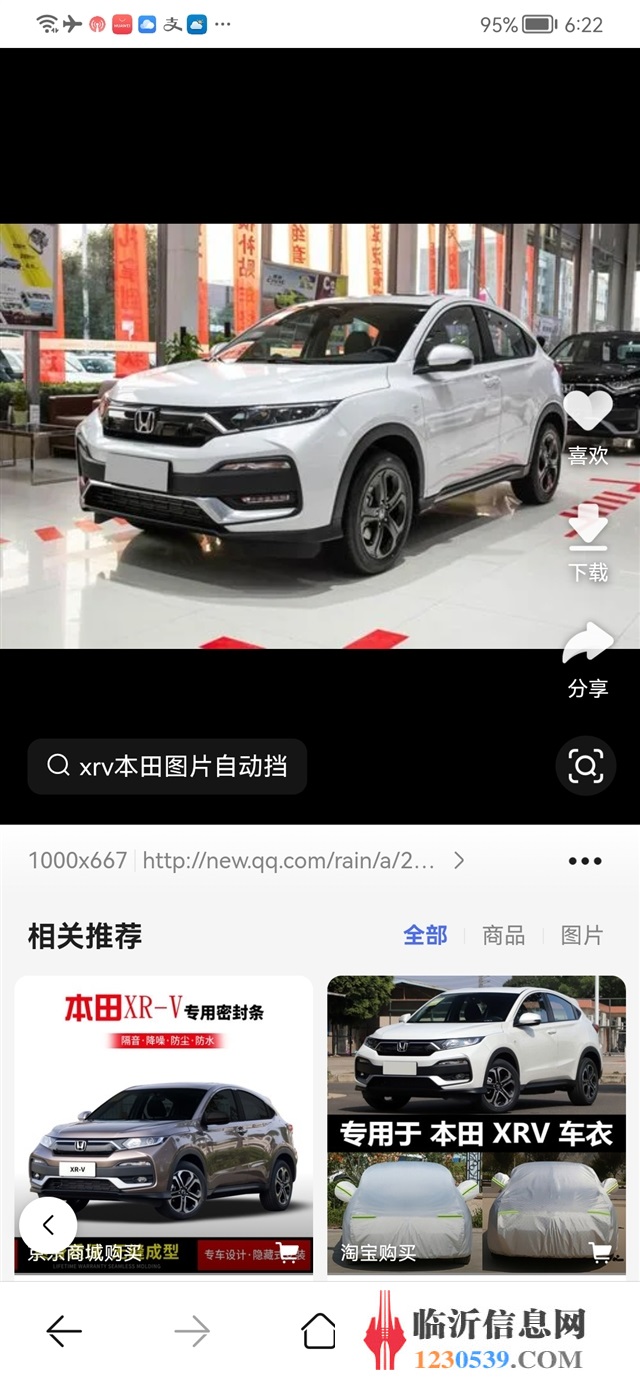The height and width of the screenshot is (1380, 640).
Task: Tap the round floating back arrow button
Action: 48,1226
